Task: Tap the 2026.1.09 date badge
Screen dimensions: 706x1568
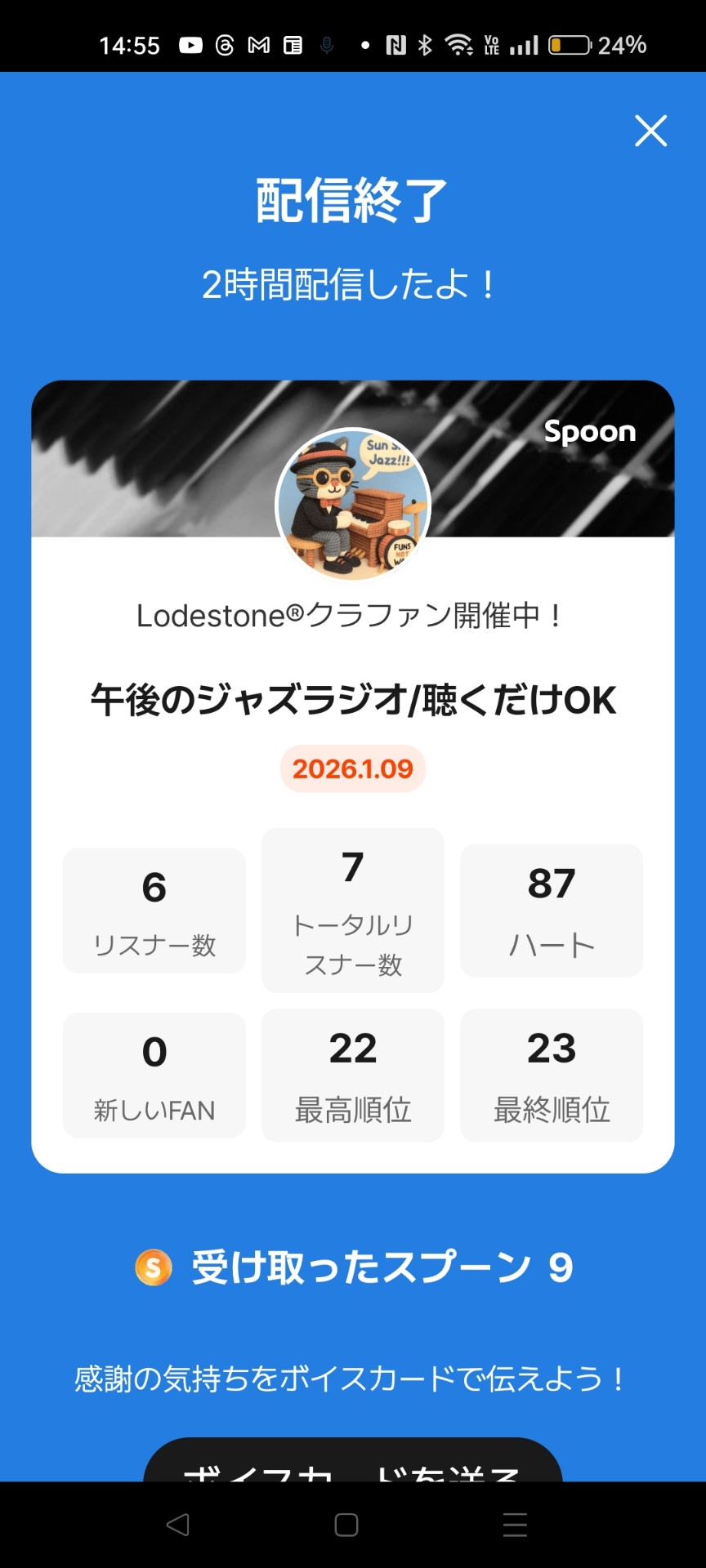Action: pos(351,768)
